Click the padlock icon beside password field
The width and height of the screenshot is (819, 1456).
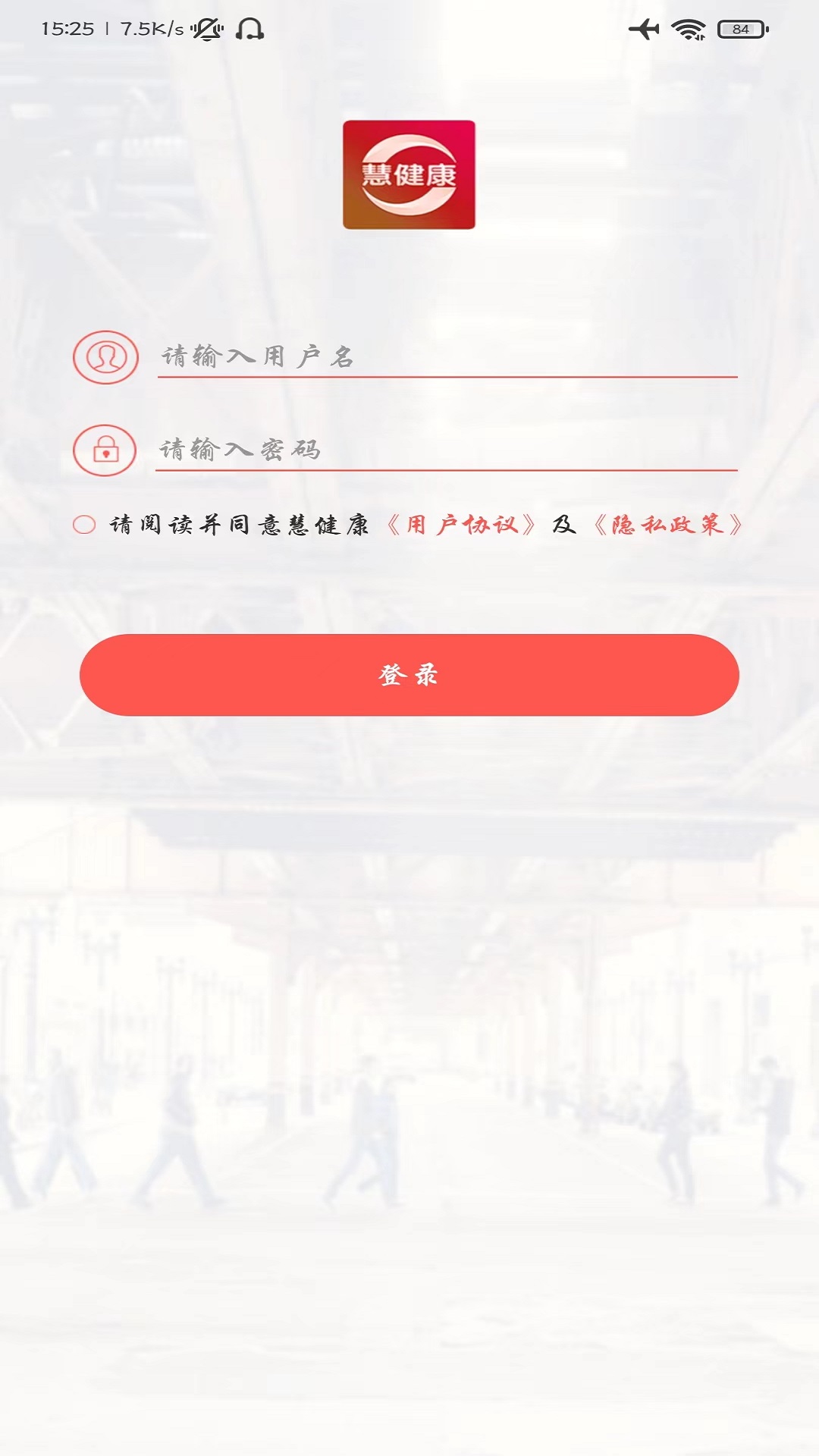pos(107,448)
